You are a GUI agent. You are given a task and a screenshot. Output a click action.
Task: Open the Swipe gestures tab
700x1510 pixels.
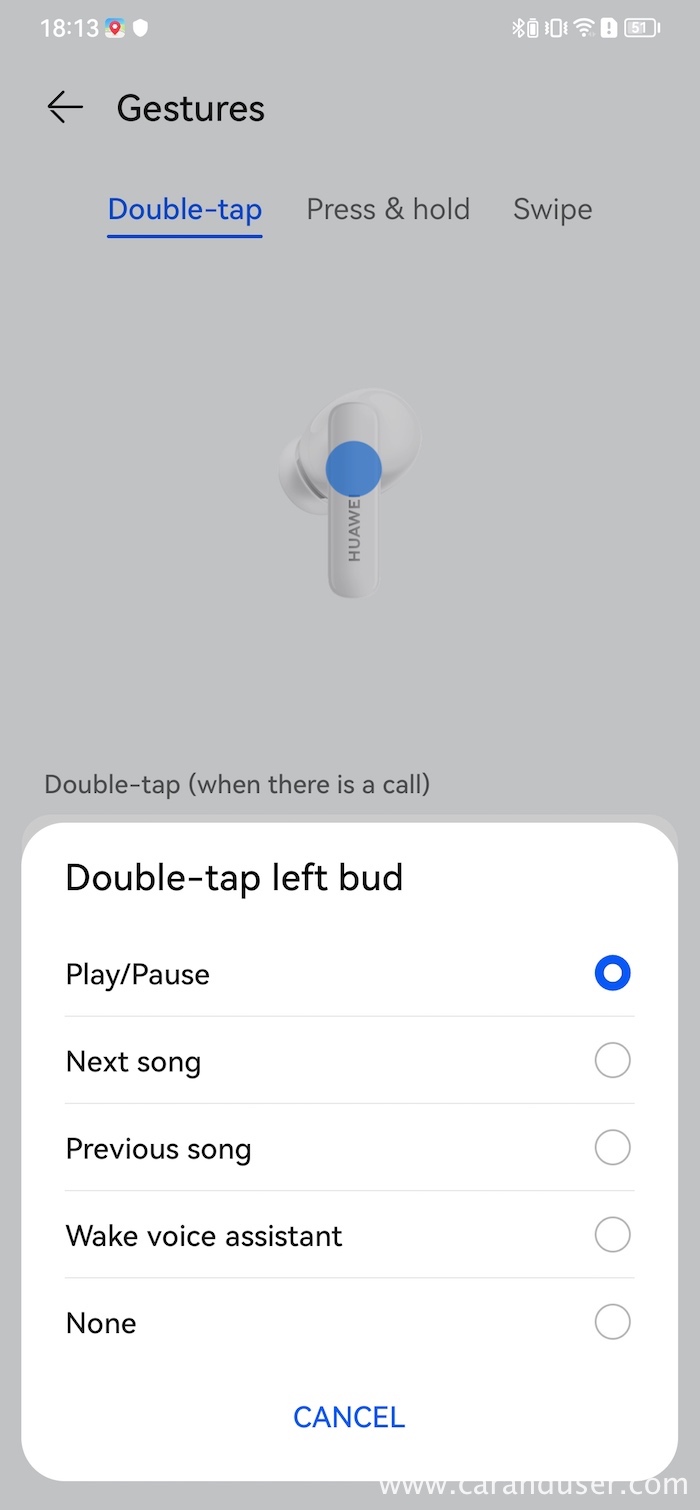(x=552, y=209)
